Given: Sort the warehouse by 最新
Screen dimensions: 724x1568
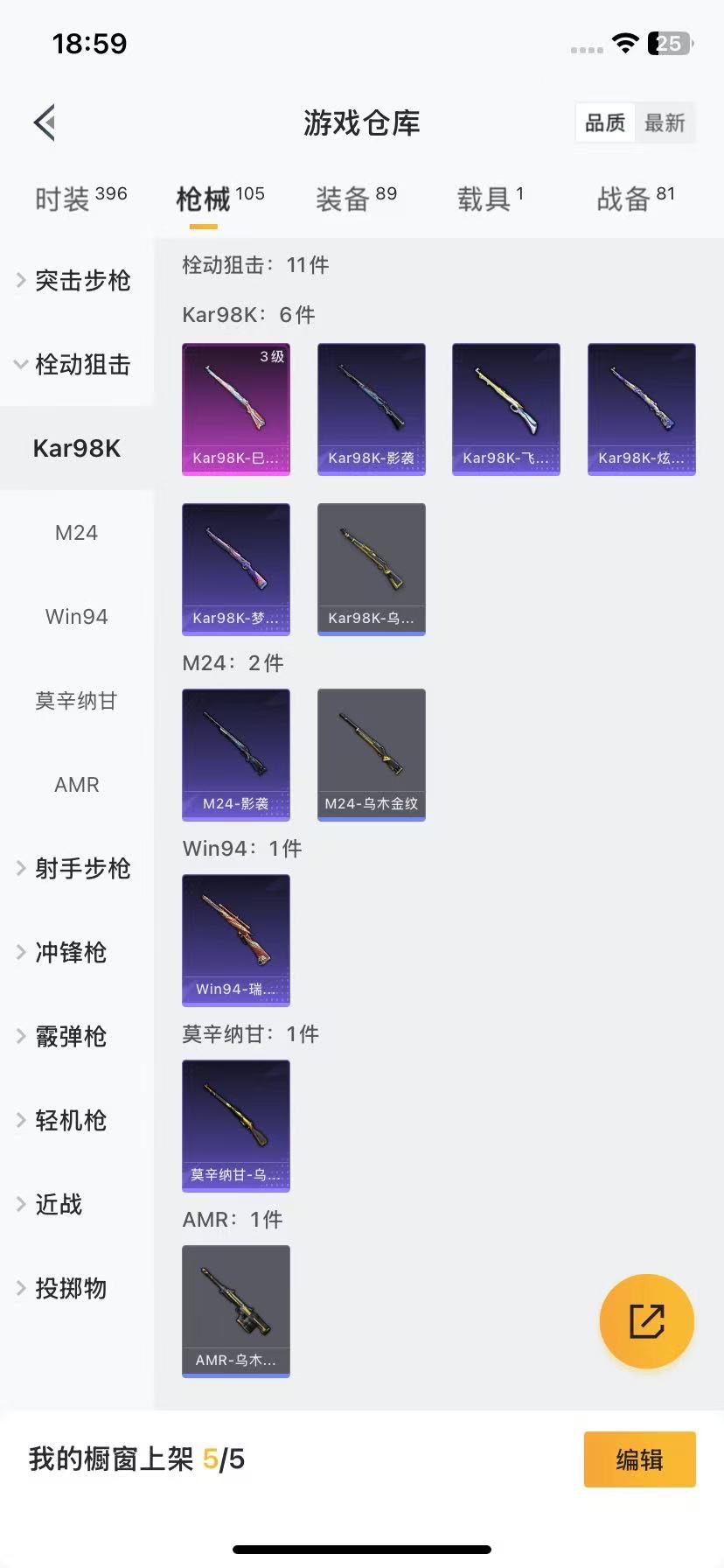Looking at the screenshot, I should pyautogui.click(x=665, y=122).
